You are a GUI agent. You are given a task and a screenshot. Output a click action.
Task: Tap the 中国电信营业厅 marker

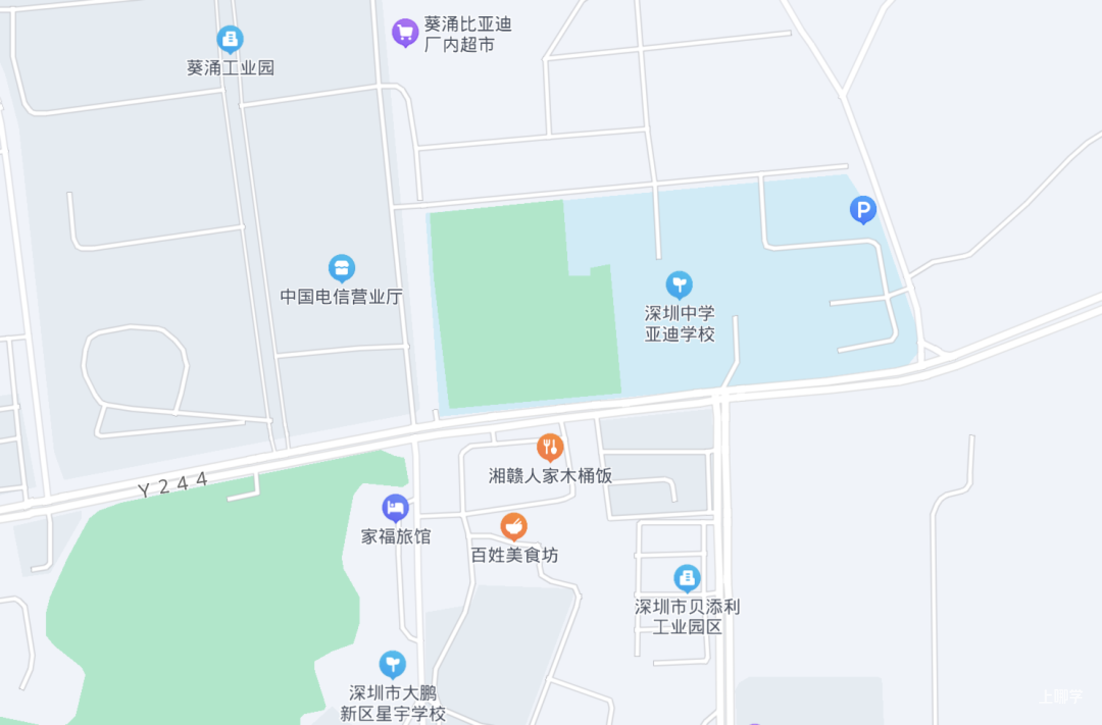(x=342, y=268)
